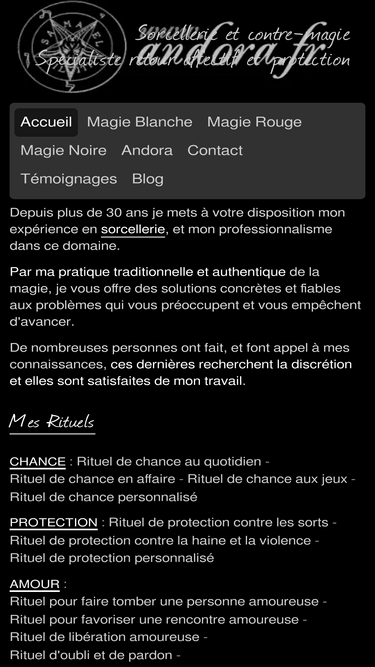Viewport: 375px width, 667px height.
Task: Select Magie Noire in the menu
Action: click(63, 150)
